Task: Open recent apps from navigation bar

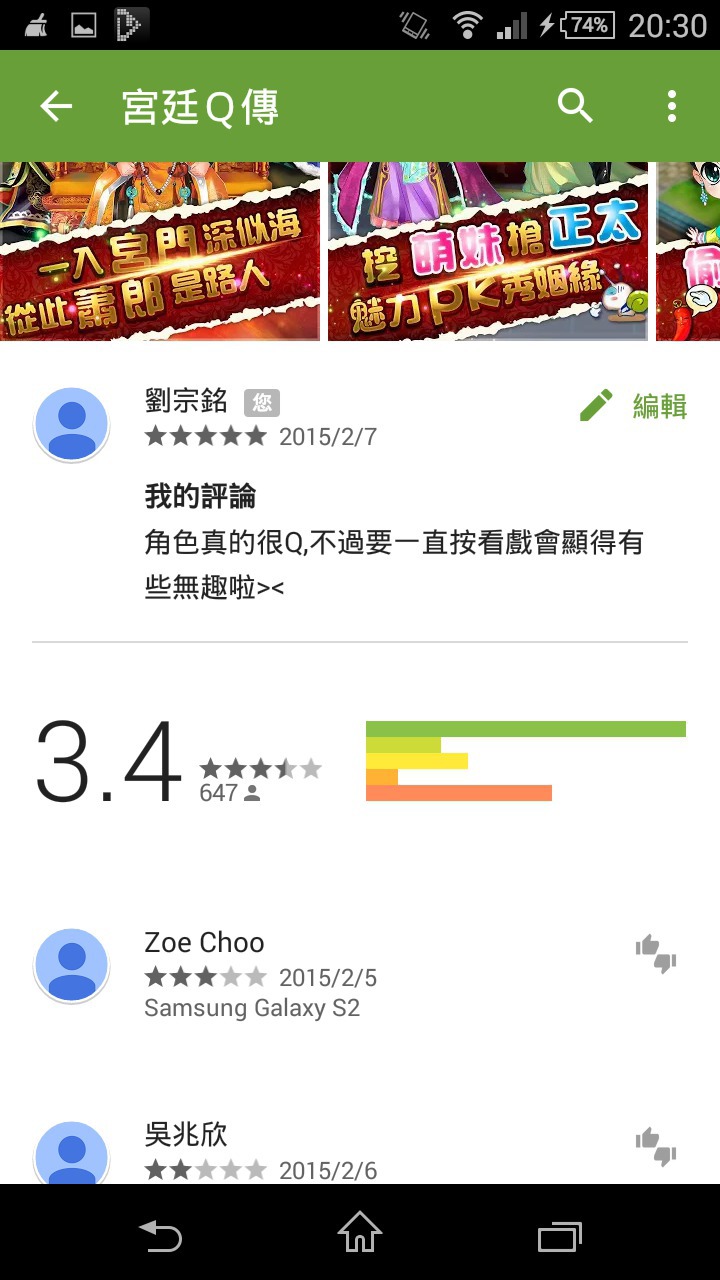Action: coord(560,1234)
